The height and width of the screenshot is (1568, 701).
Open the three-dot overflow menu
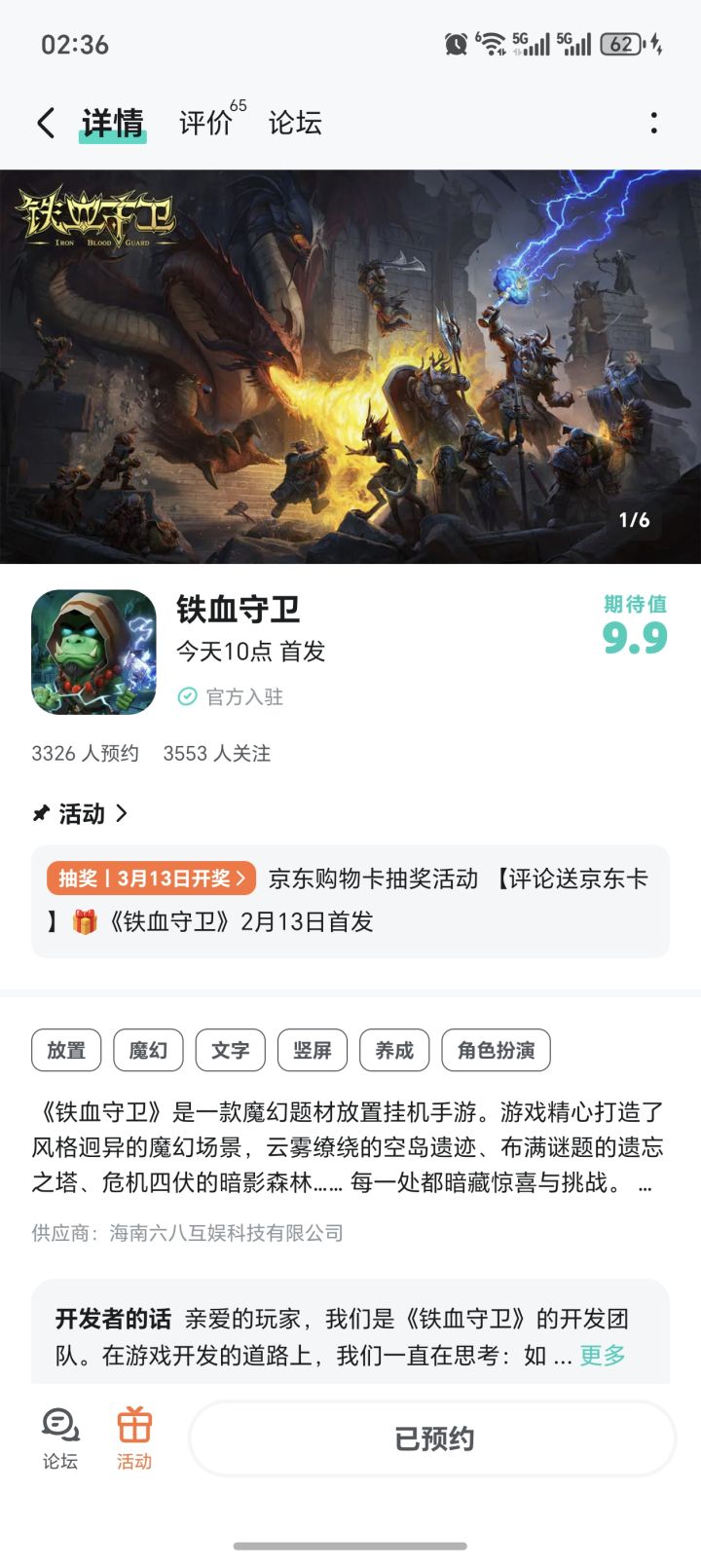[x=653, y=122]
